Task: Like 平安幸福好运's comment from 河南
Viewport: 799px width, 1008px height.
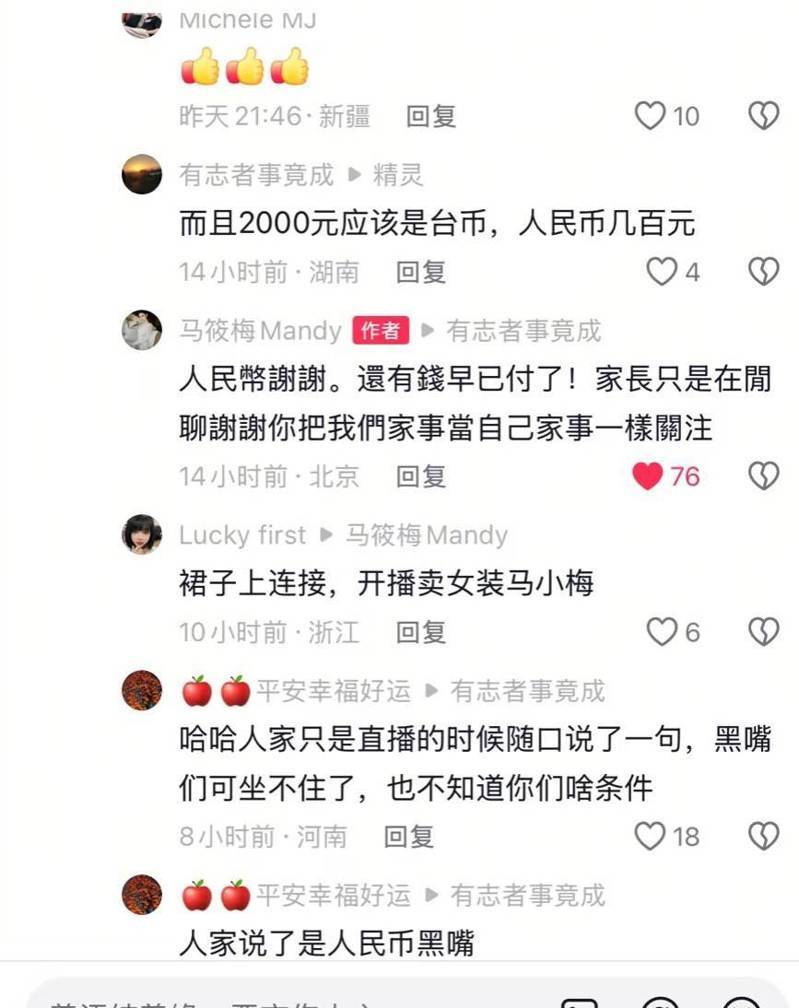Action: 651,836
